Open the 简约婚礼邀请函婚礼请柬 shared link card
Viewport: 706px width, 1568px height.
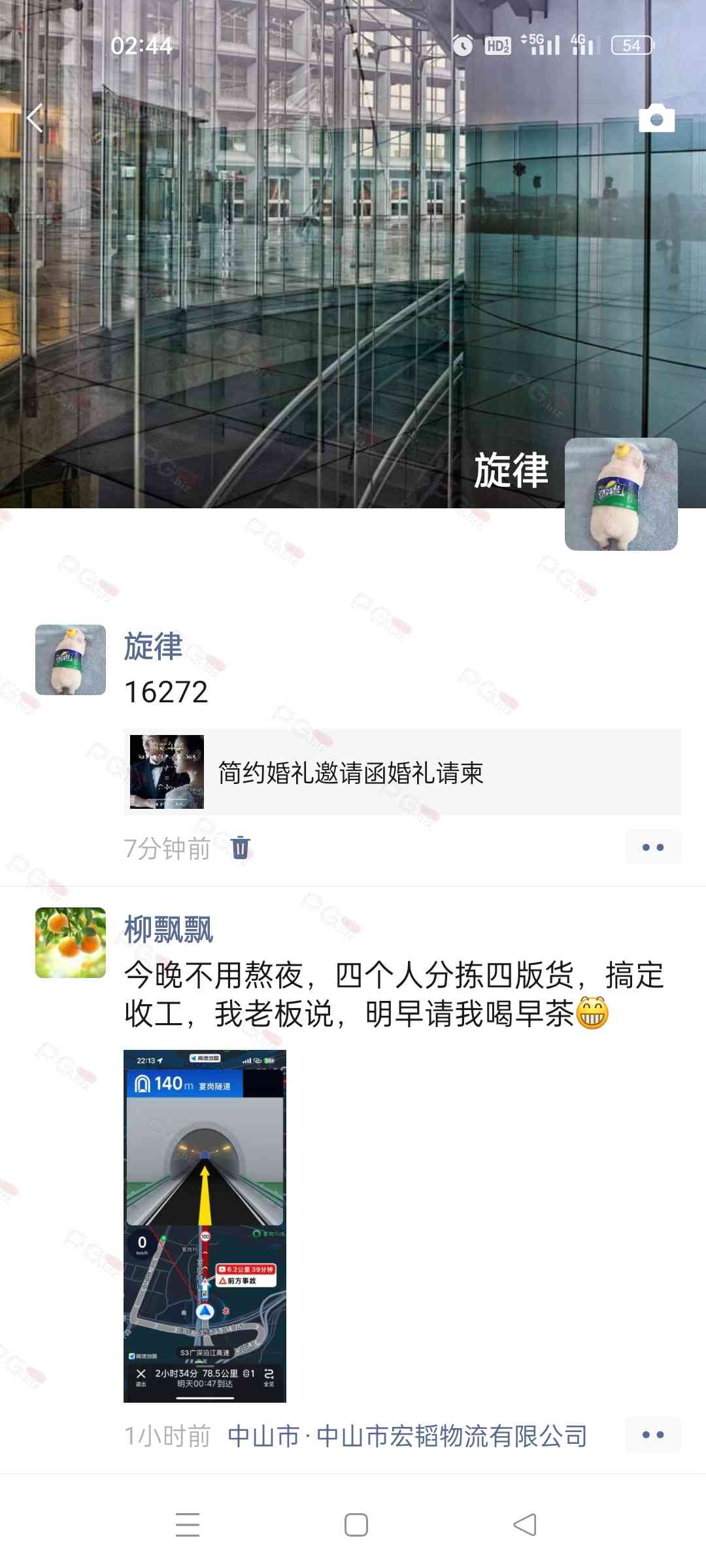click(x=402, y=772)
